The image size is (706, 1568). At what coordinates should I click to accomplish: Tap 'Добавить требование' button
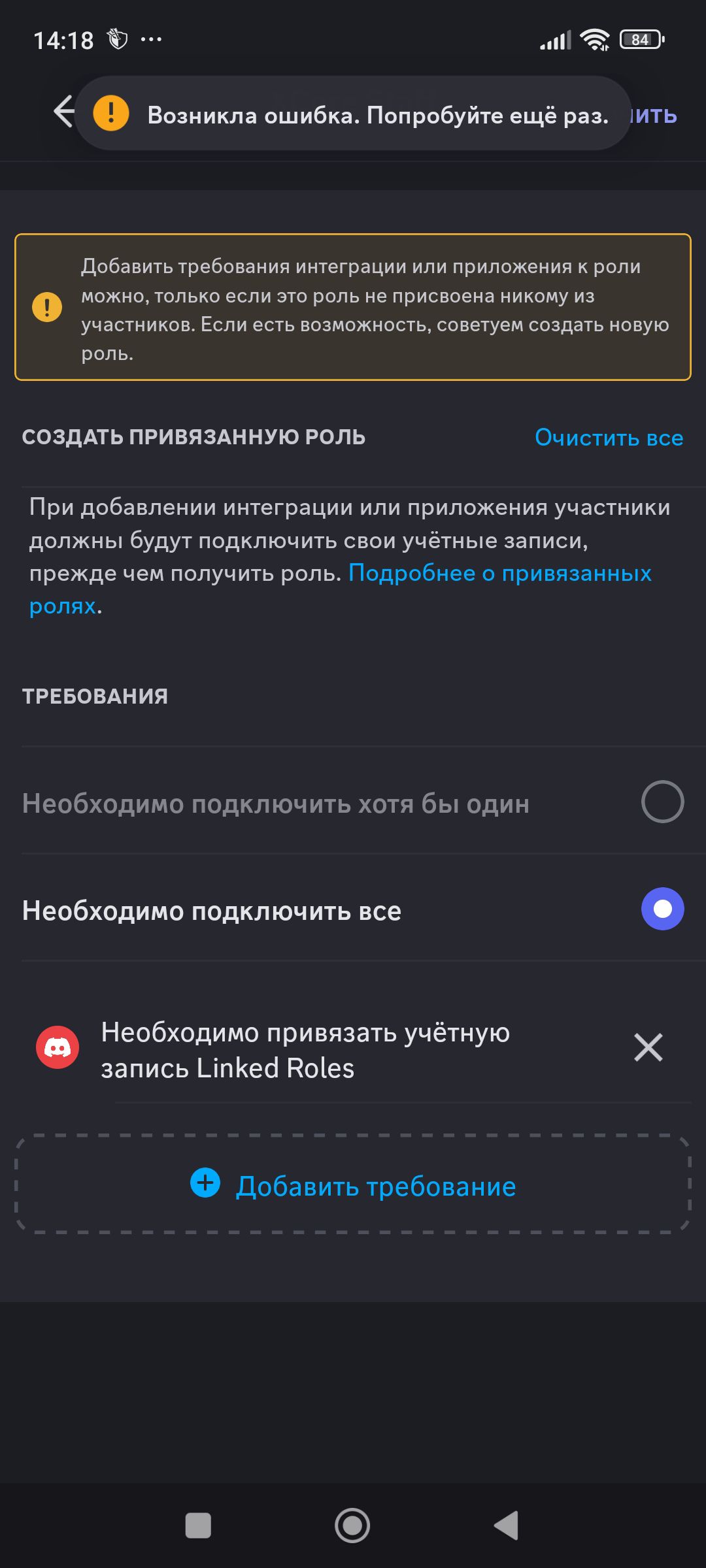pos(353,1184)
